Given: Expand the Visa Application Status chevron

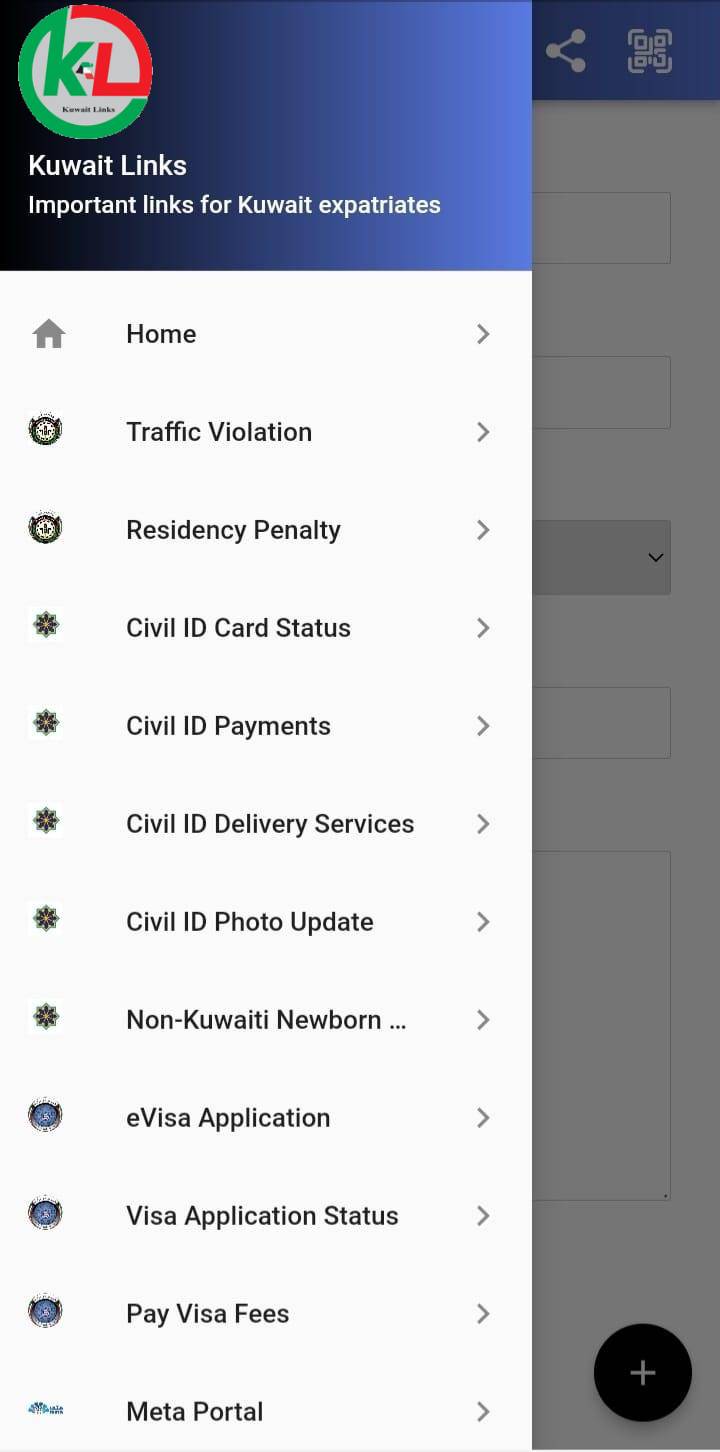Looking at the screenshot, I should (483, 1216).
